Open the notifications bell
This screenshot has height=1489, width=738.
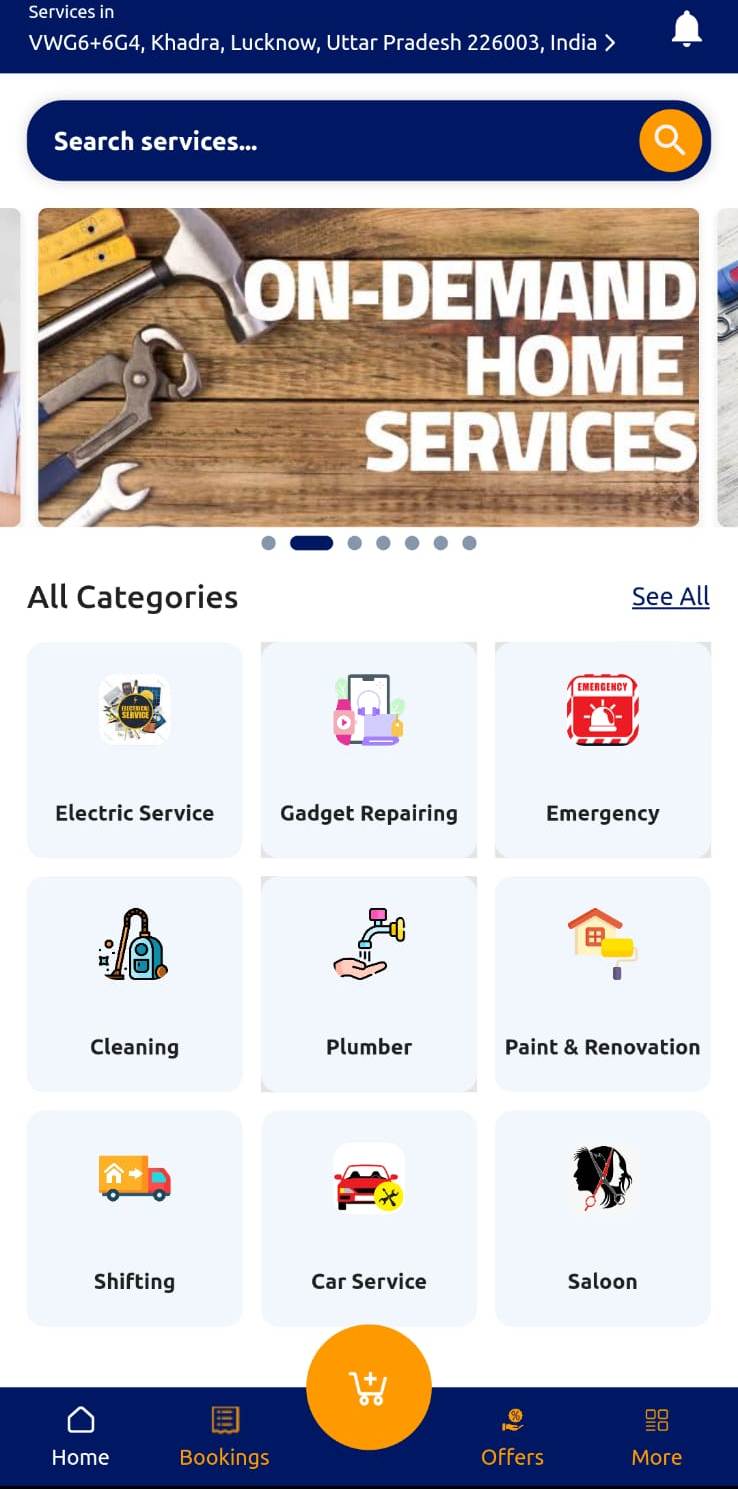pos(686,29)
